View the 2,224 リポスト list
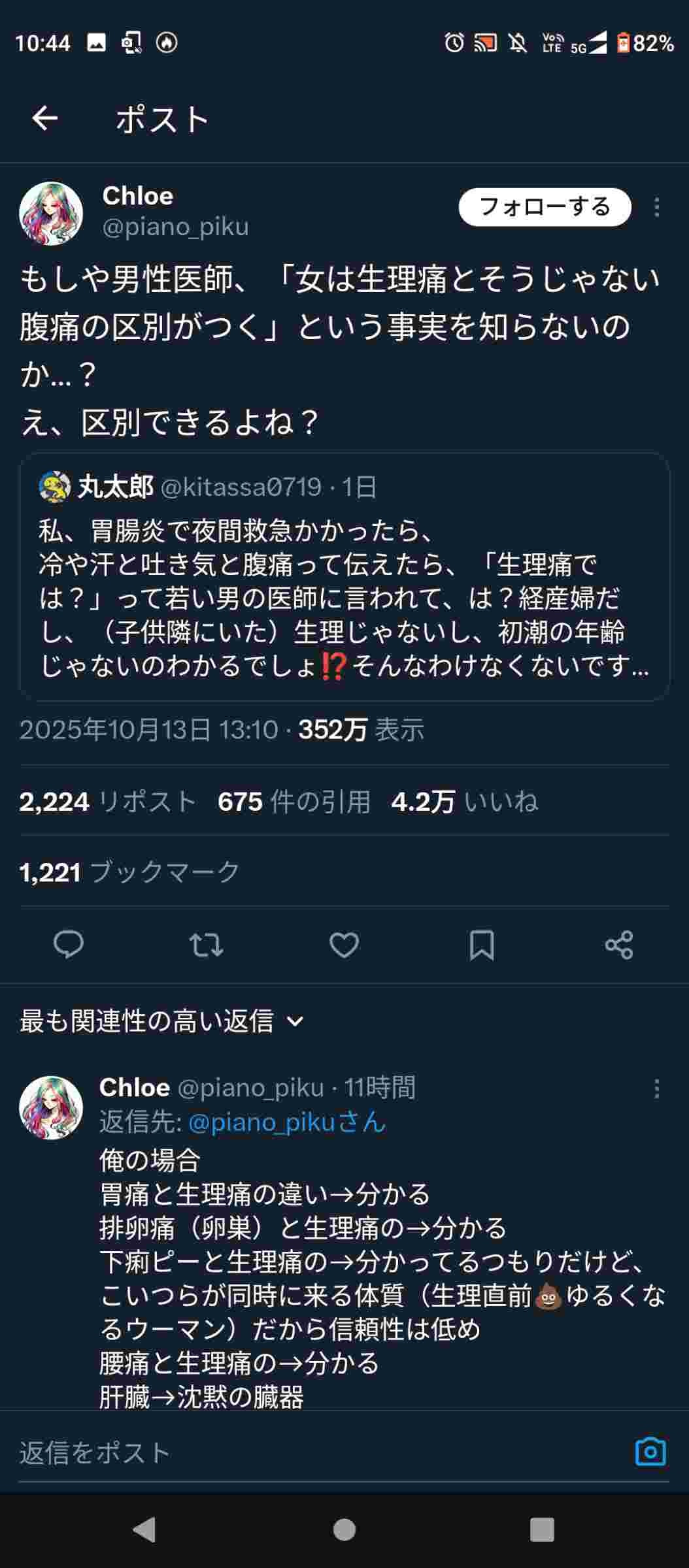The image size is (689, 1568). (x=108, y=802)
